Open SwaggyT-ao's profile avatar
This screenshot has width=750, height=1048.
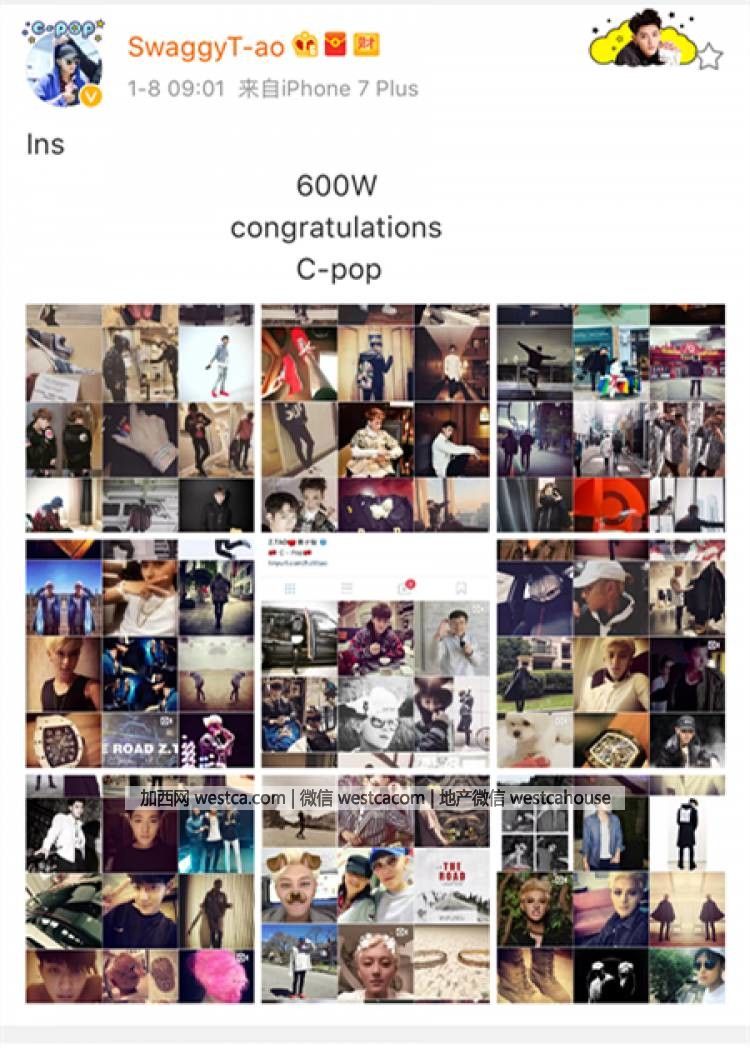point(63,61)
